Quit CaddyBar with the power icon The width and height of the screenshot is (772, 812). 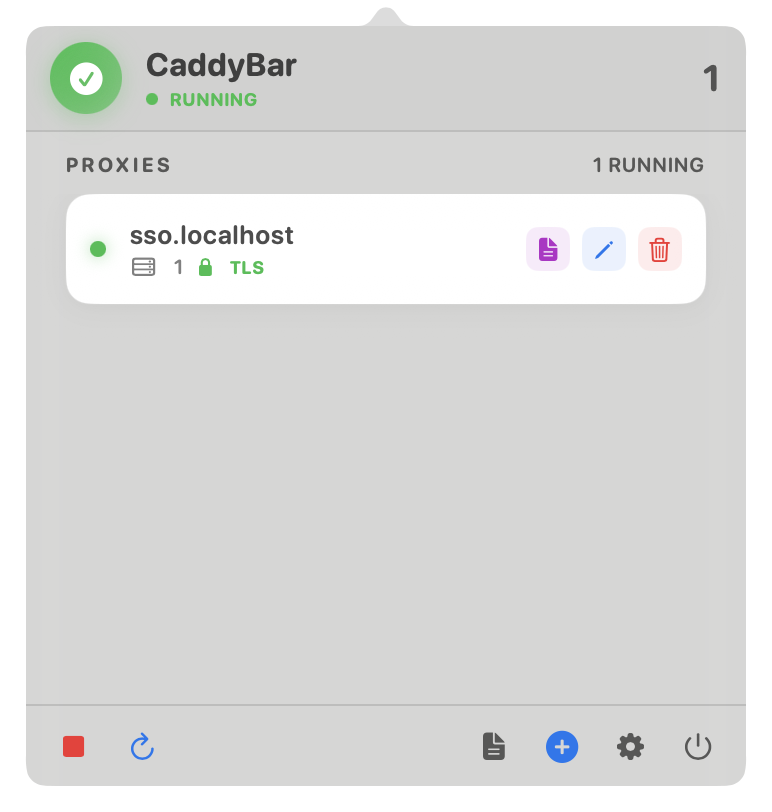tap(698, 747)
